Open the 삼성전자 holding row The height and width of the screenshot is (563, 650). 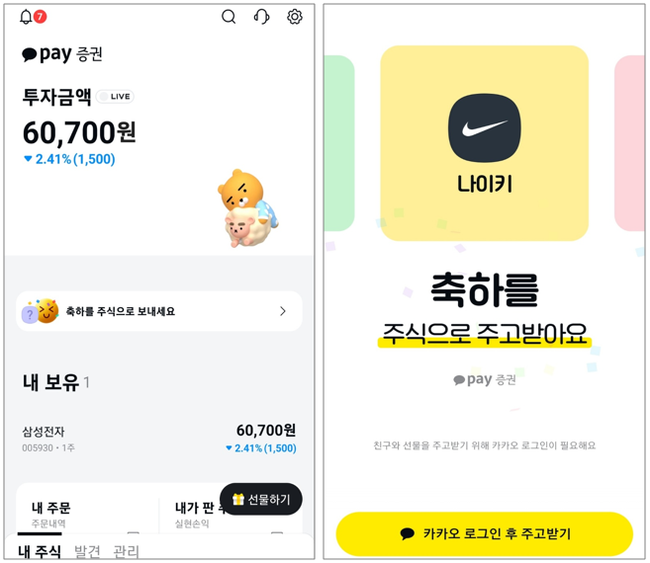pyautogui.click(x=159, y=438)
